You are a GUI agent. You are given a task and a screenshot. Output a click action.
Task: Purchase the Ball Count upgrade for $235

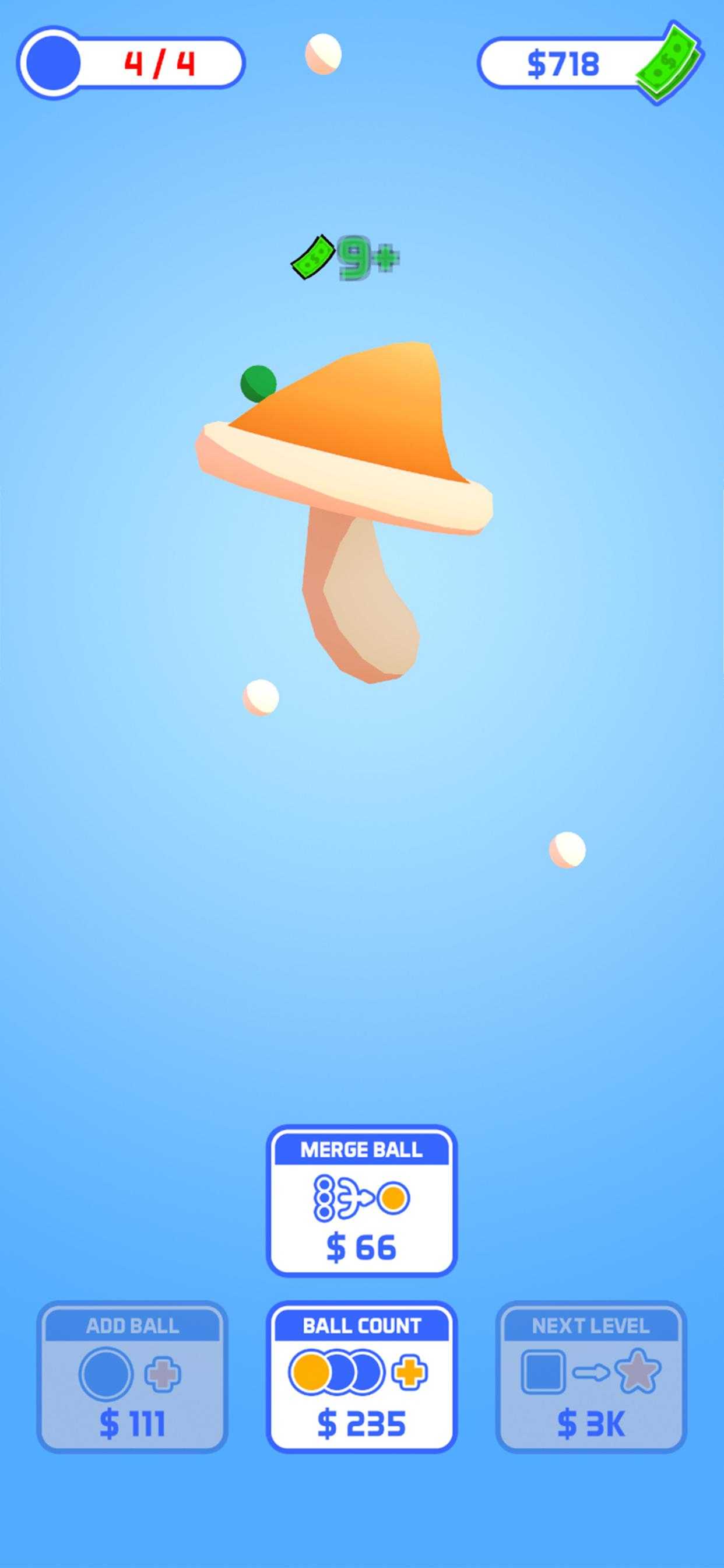361,1376
